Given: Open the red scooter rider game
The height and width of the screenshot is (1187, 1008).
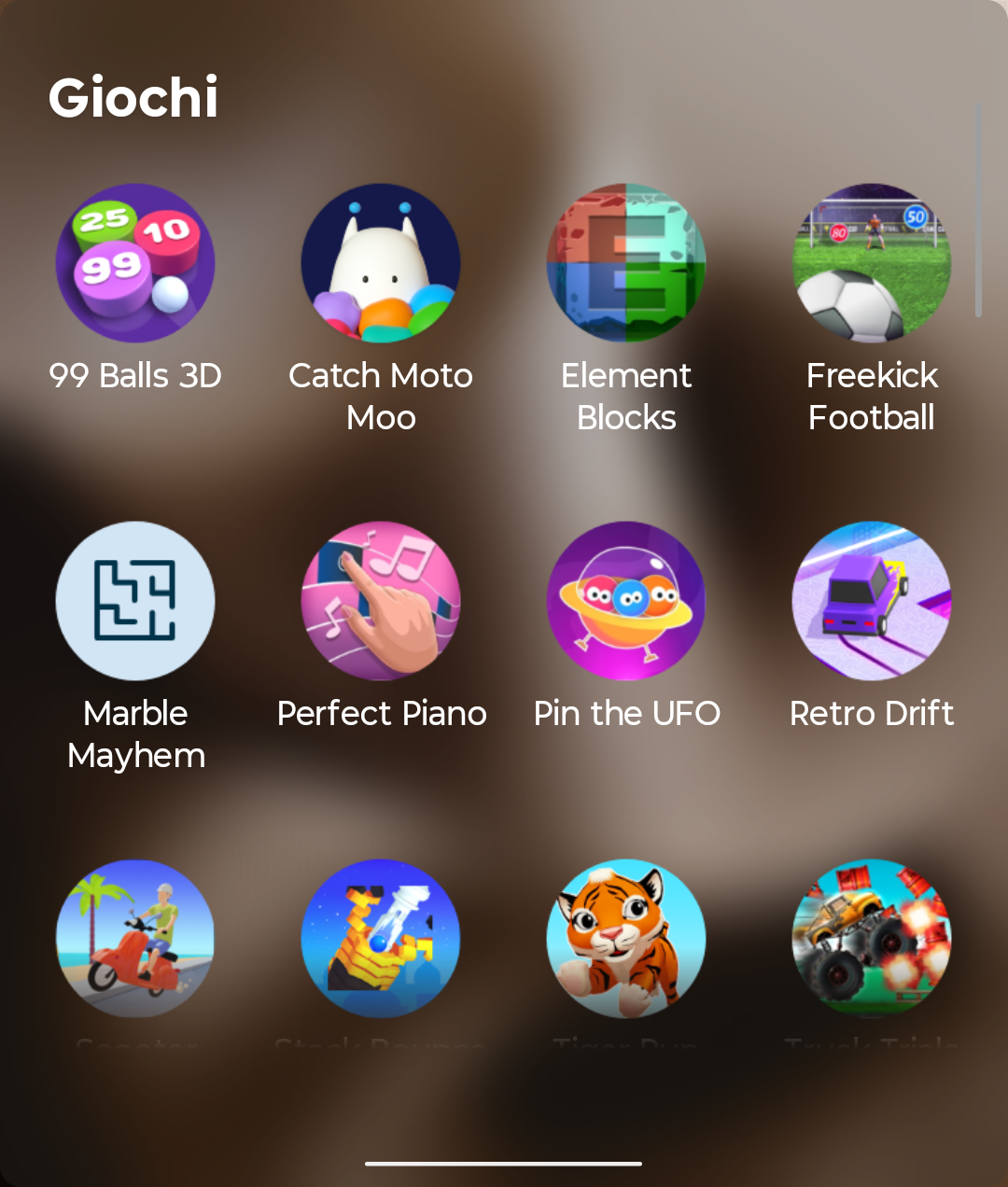Looking at the screenshot, I should click(135, 939).
